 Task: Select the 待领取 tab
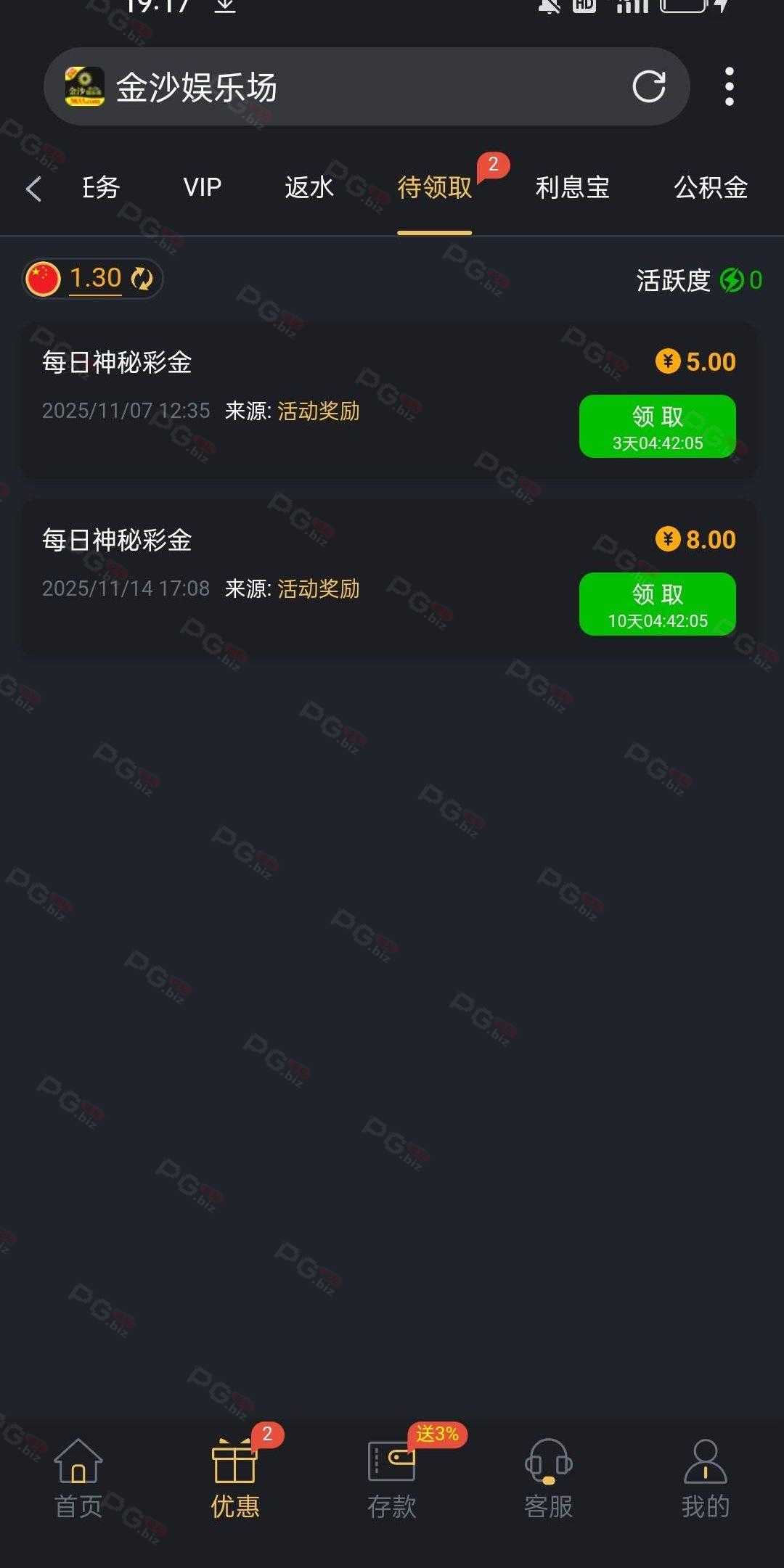(434, 188)
